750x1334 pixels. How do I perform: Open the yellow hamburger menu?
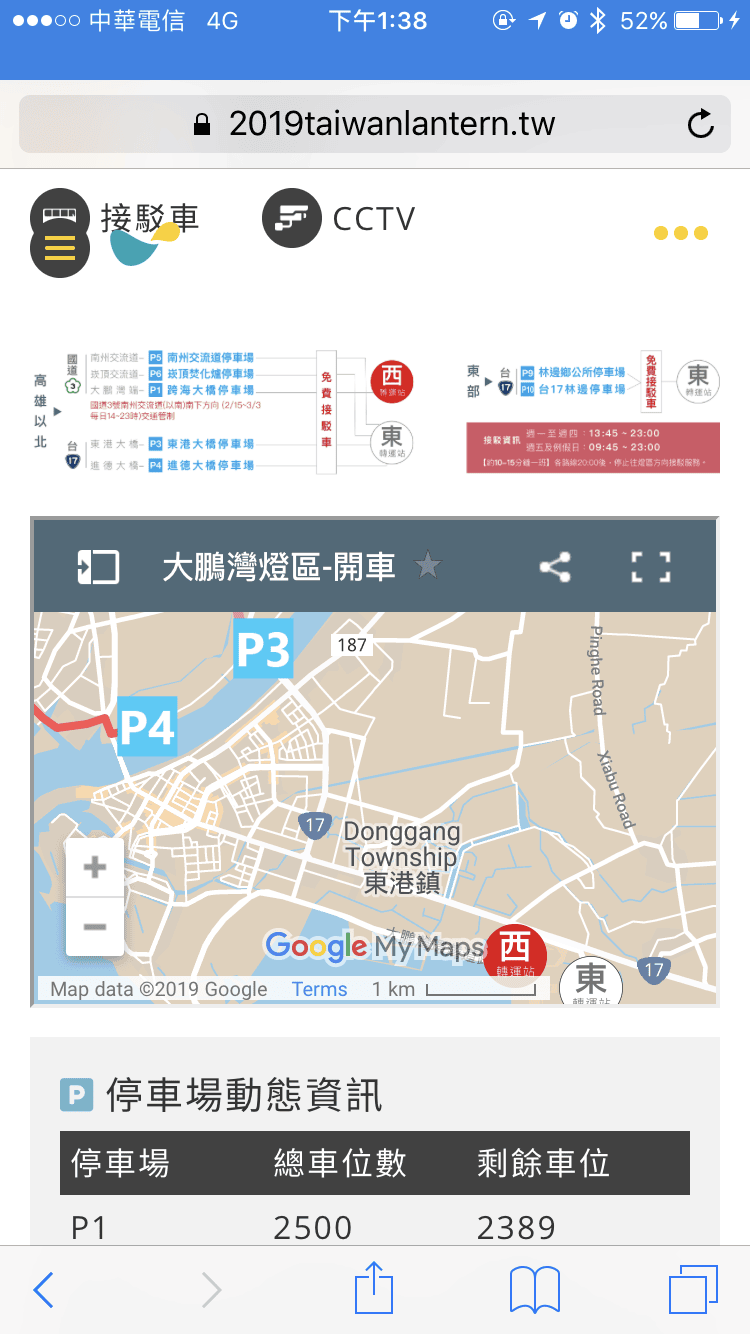click(60, 247)
